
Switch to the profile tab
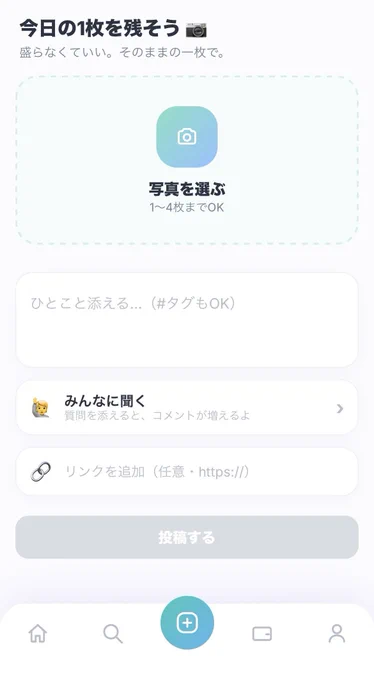point(337,634)
